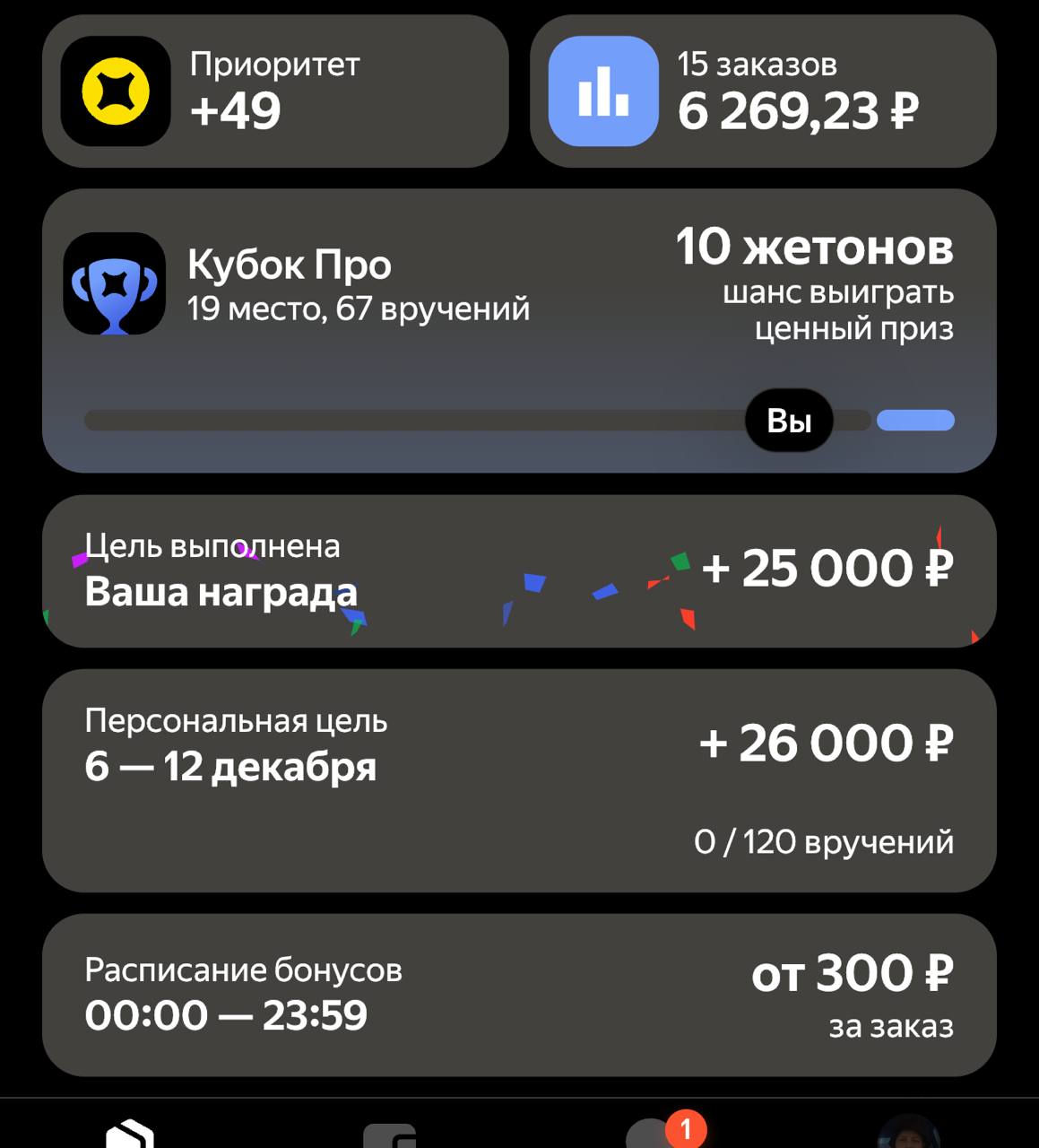The image size is (1039, 1148).
Task: Open the Приоритет +49 card
Action: [x=274, y=91]
